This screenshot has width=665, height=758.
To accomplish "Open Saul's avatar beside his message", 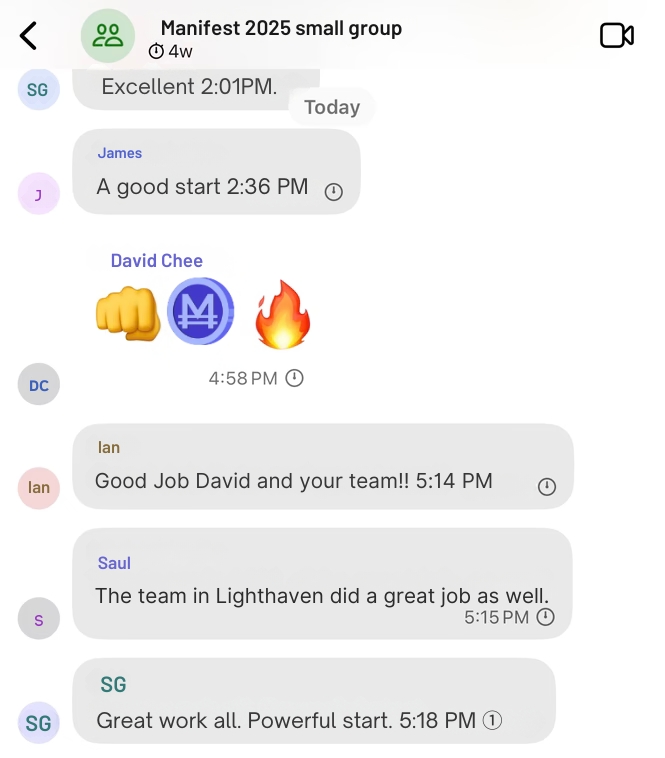I will tap(38, 620).
